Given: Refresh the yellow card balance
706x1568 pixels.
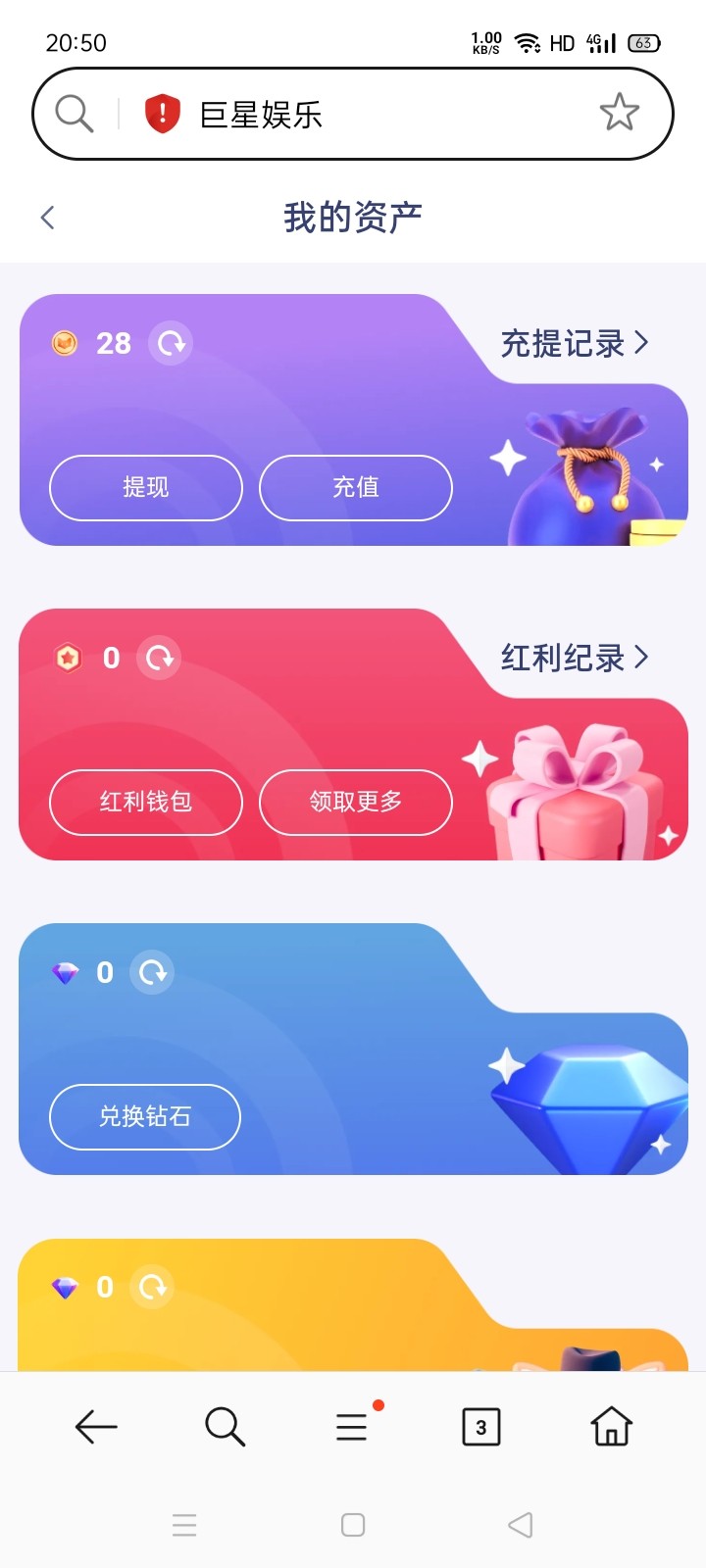Looking at the screenshot, I should click(x=152, y=1287).
